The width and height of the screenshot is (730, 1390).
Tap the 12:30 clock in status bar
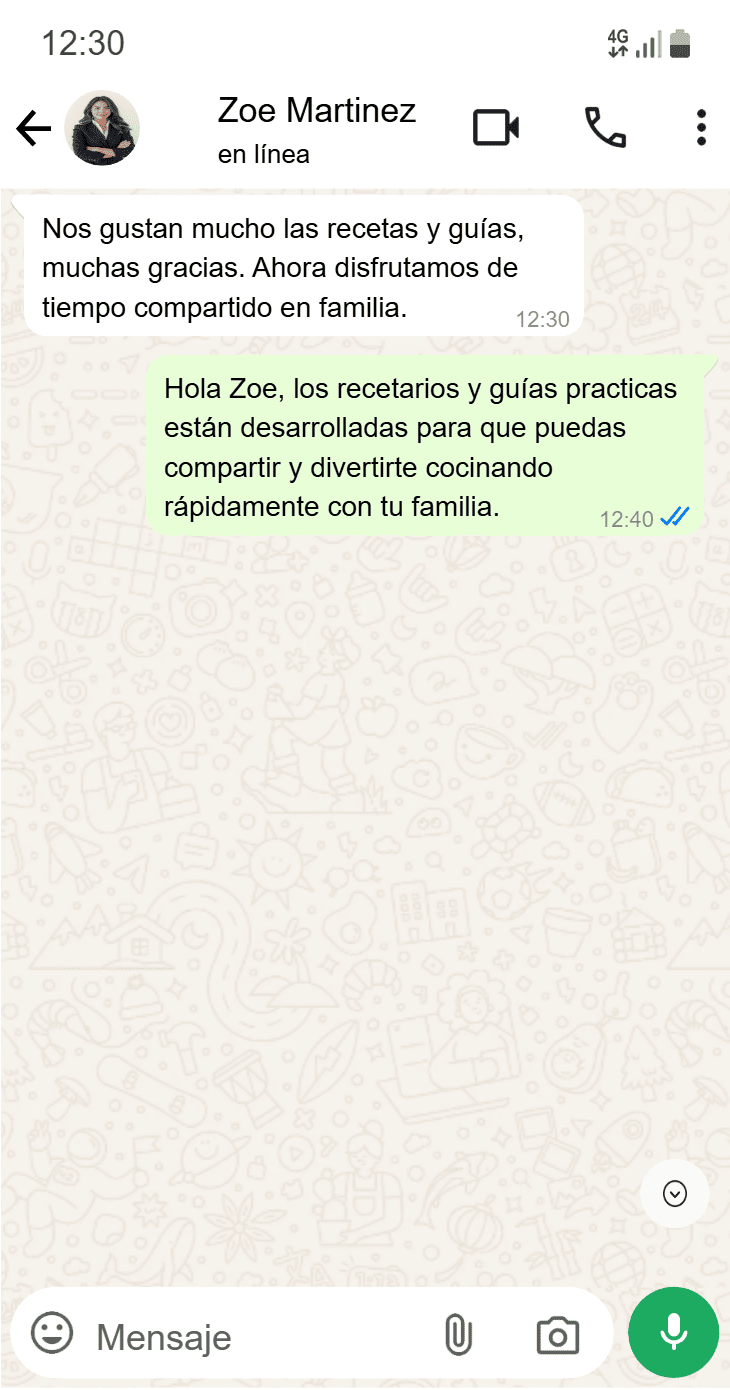pos(81,42)
